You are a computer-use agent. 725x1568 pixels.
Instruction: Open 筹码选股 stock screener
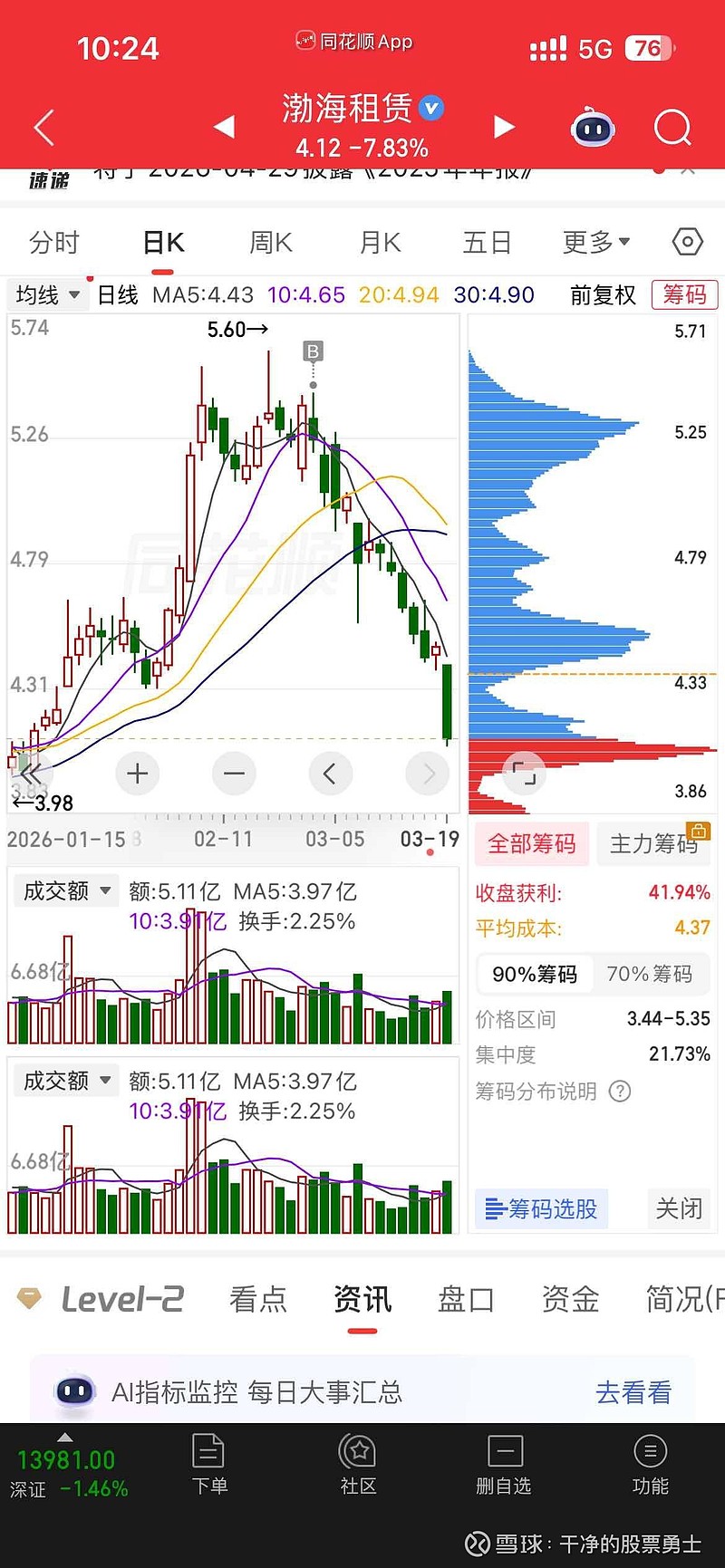(542, 1209)
